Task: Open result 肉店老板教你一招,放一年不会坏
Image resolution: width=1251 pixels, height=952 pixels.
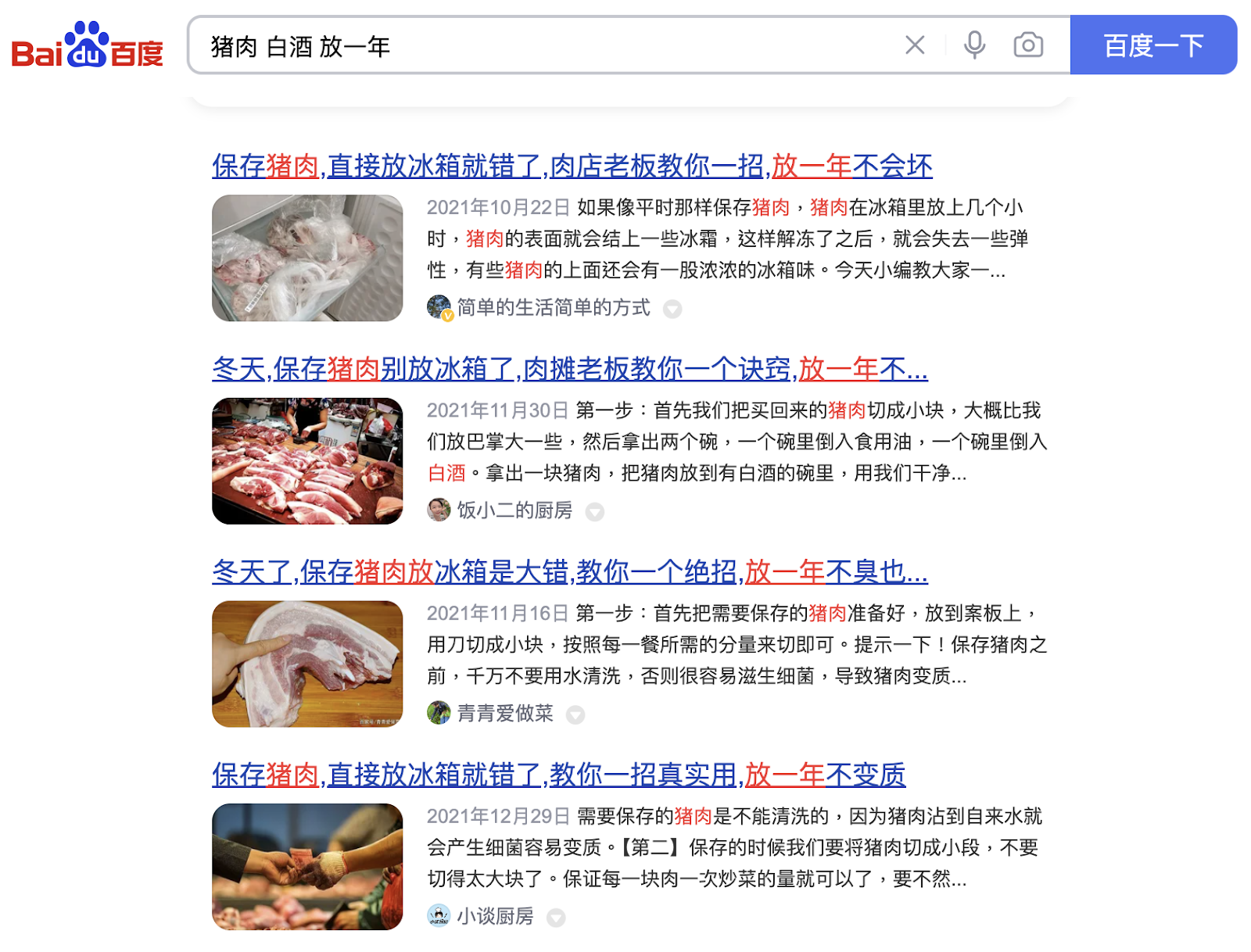Action: tap(572, 166)
